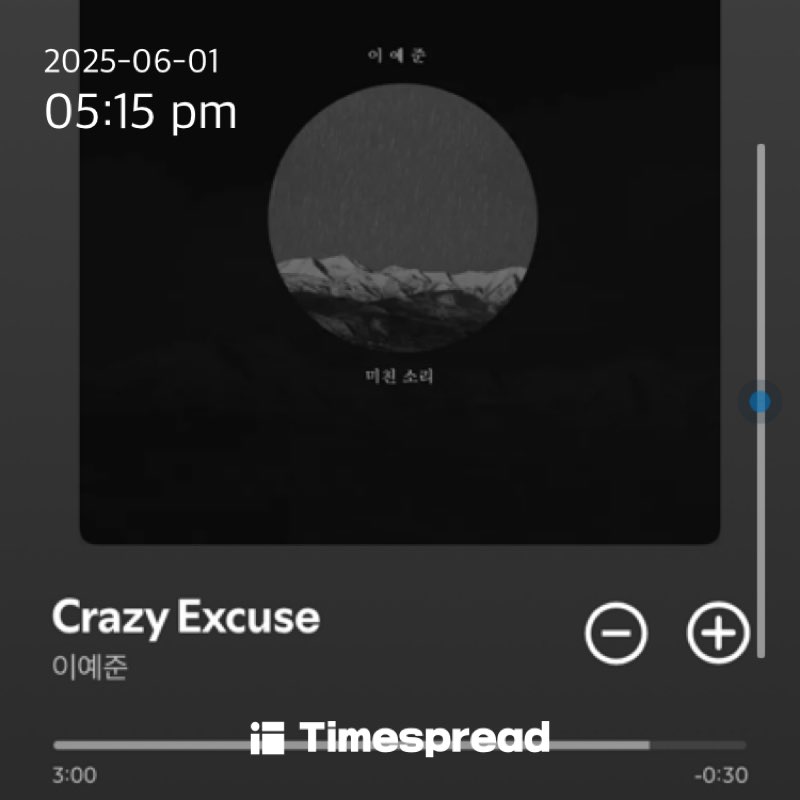Seek within the song progress bar
The width and height of the screenshot is (800, 800).
(x=400, y=745)
